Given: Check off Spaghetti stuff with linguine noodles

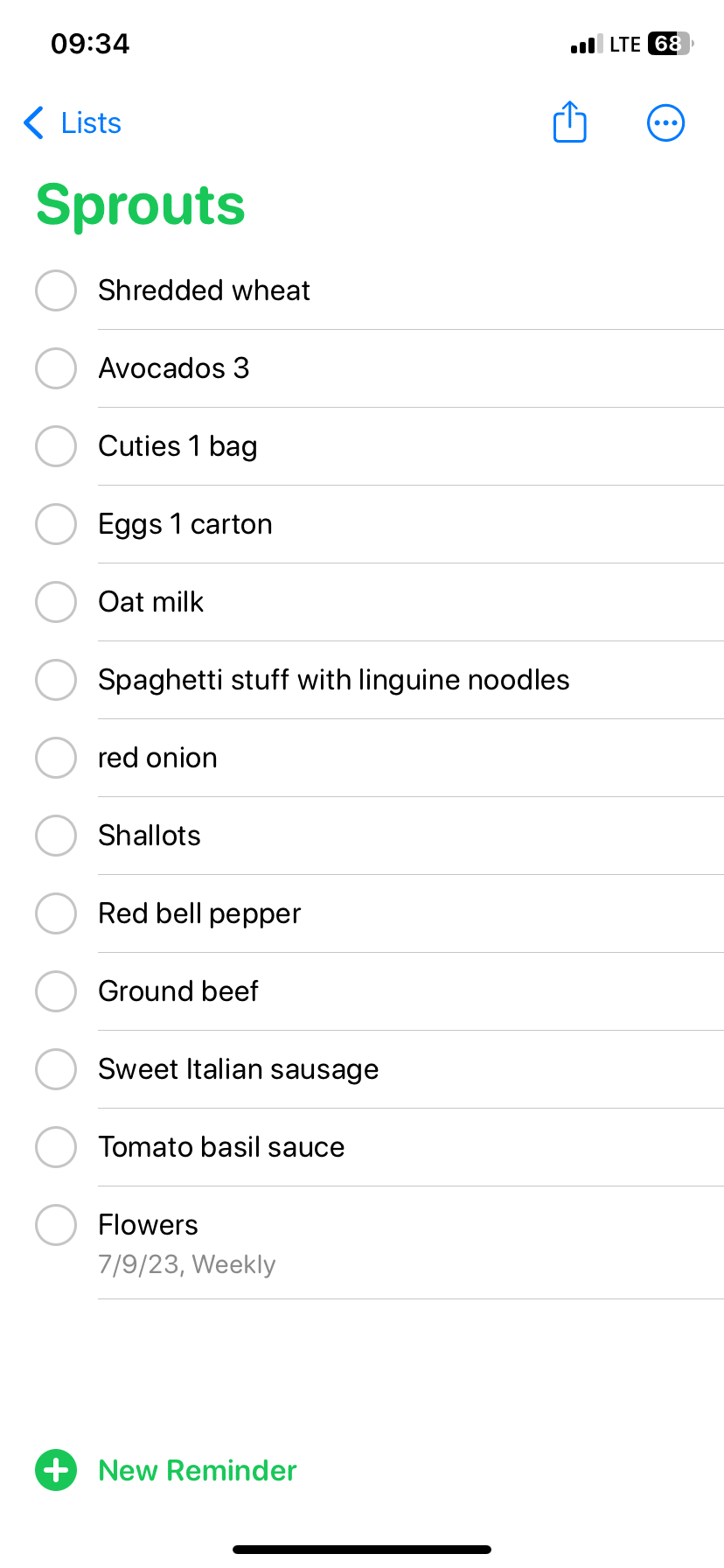Looking at the screenshot, I should coord(56,680).
